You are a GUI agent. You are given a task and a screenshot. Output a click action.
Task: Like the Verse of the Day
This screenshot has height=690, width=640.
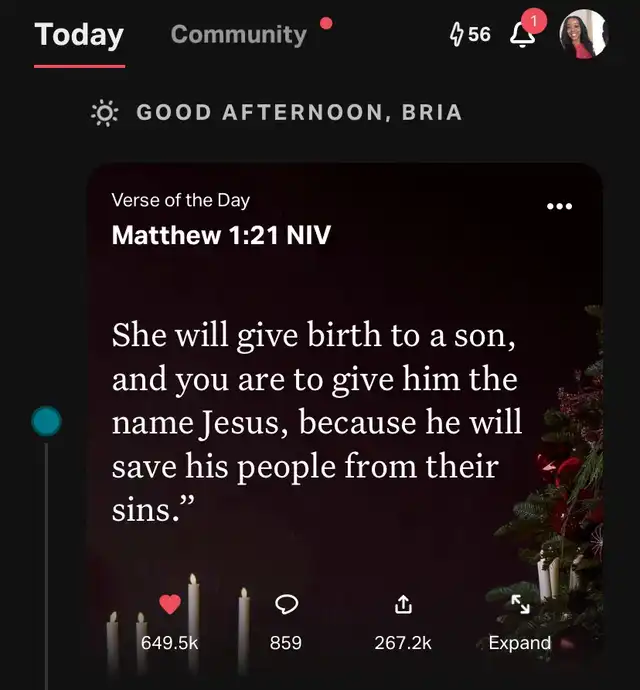coord(170,605)
